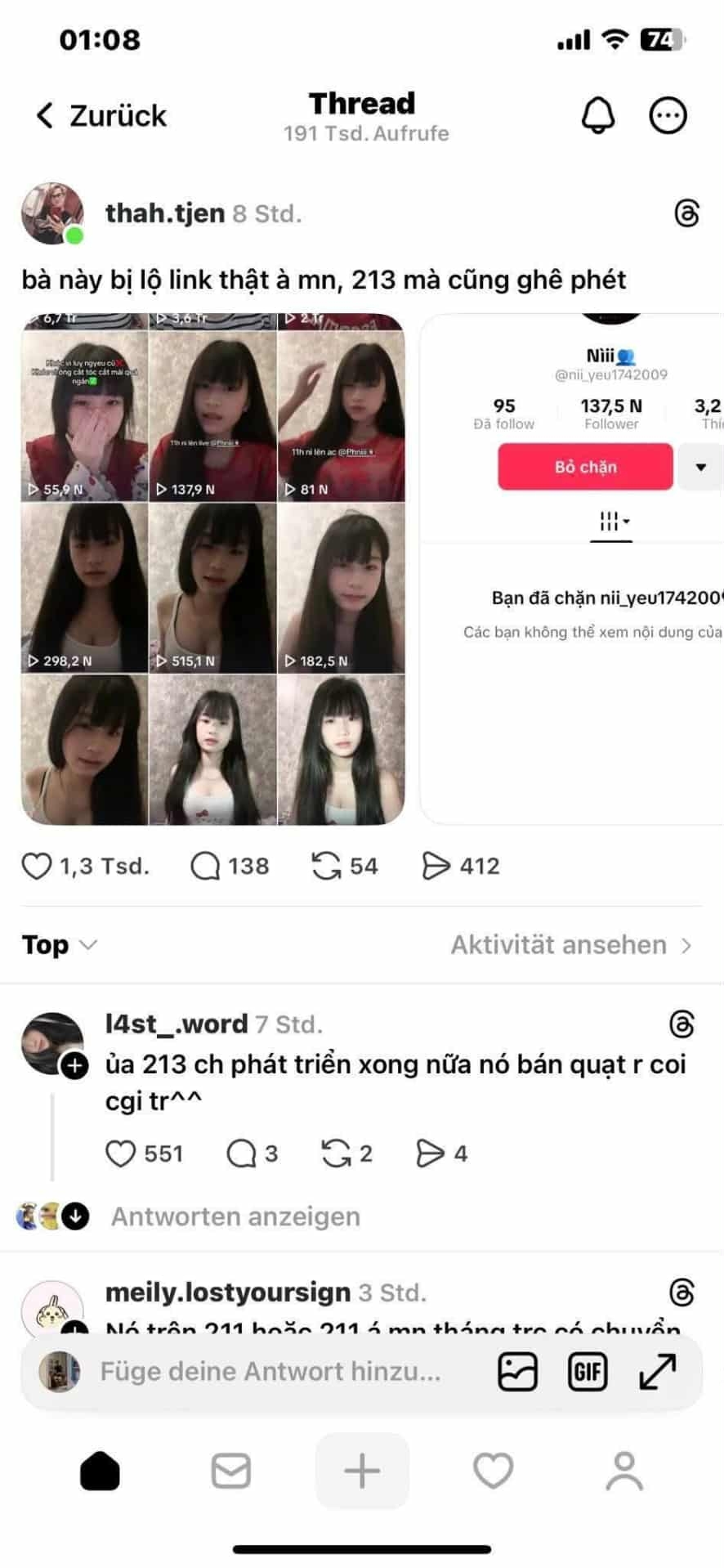Screen dimensions: 724x1568
Task: Open the three-dot overflow menu
Action: (668, 116)
